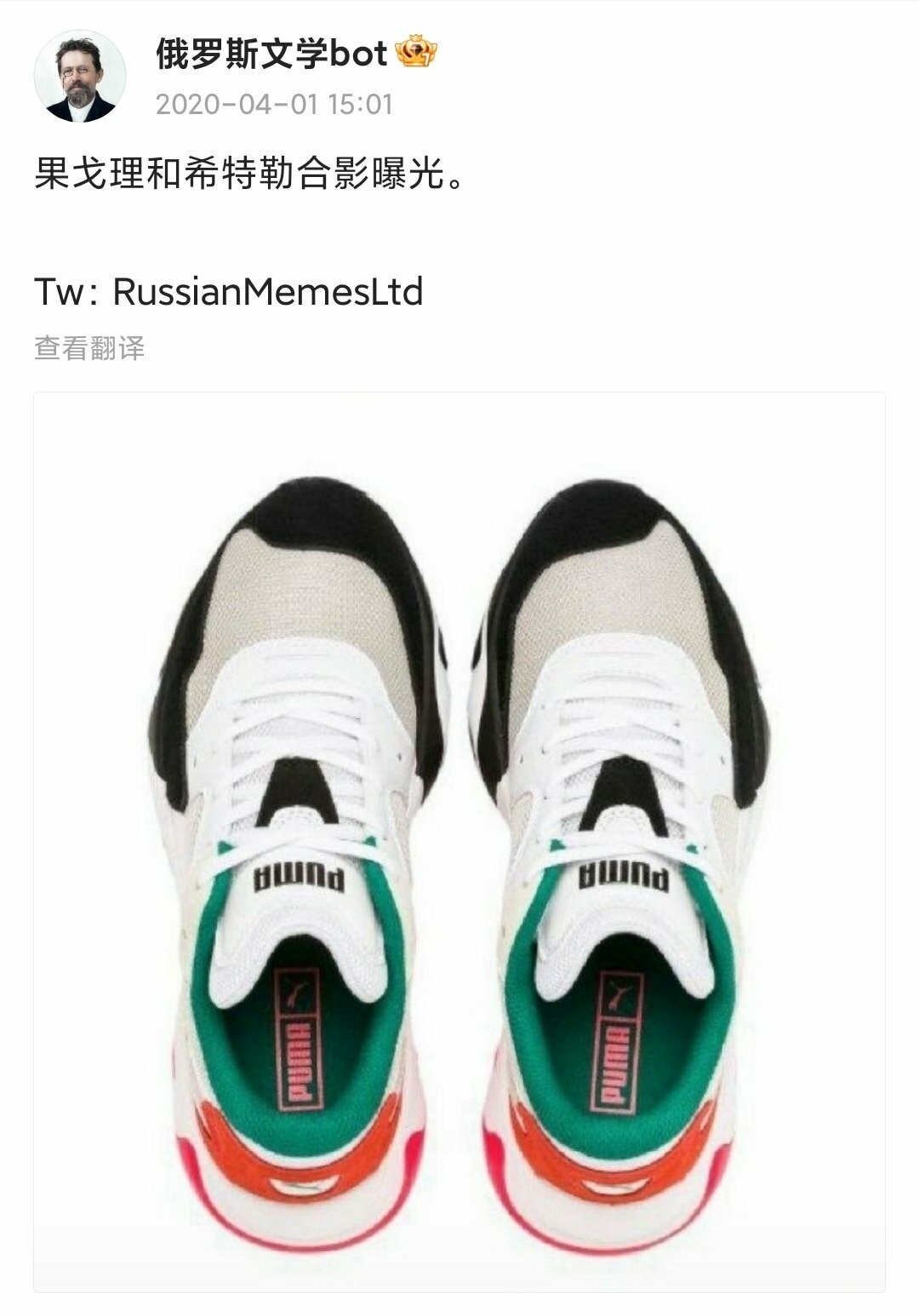This screenshot has width=919, height=1316.
Task: Open the 俄罗斯文学bot username profile
Action: [x=271, y=55]
